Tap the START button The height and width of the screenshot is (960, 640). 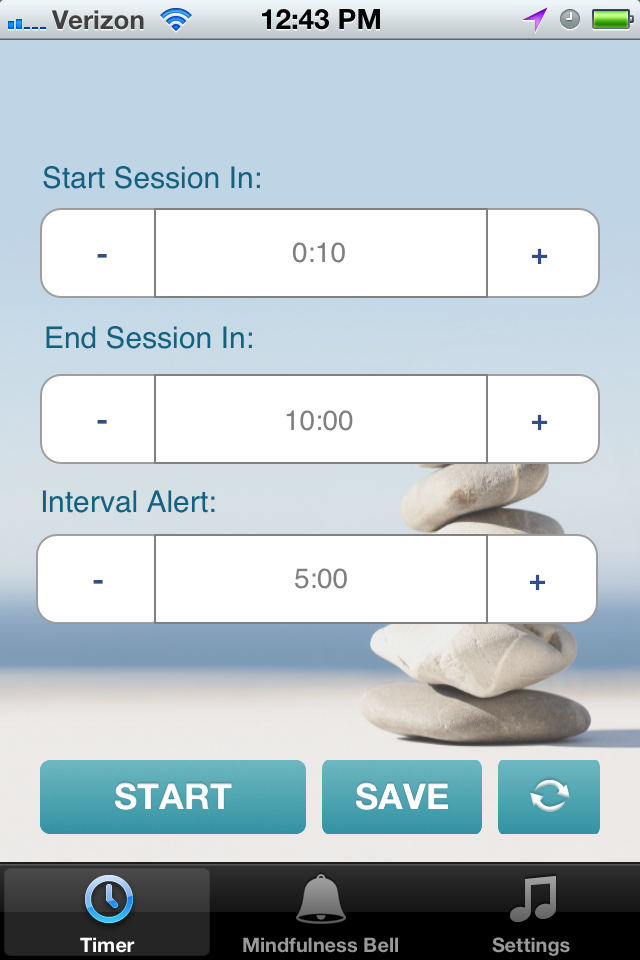coord(173,797)
